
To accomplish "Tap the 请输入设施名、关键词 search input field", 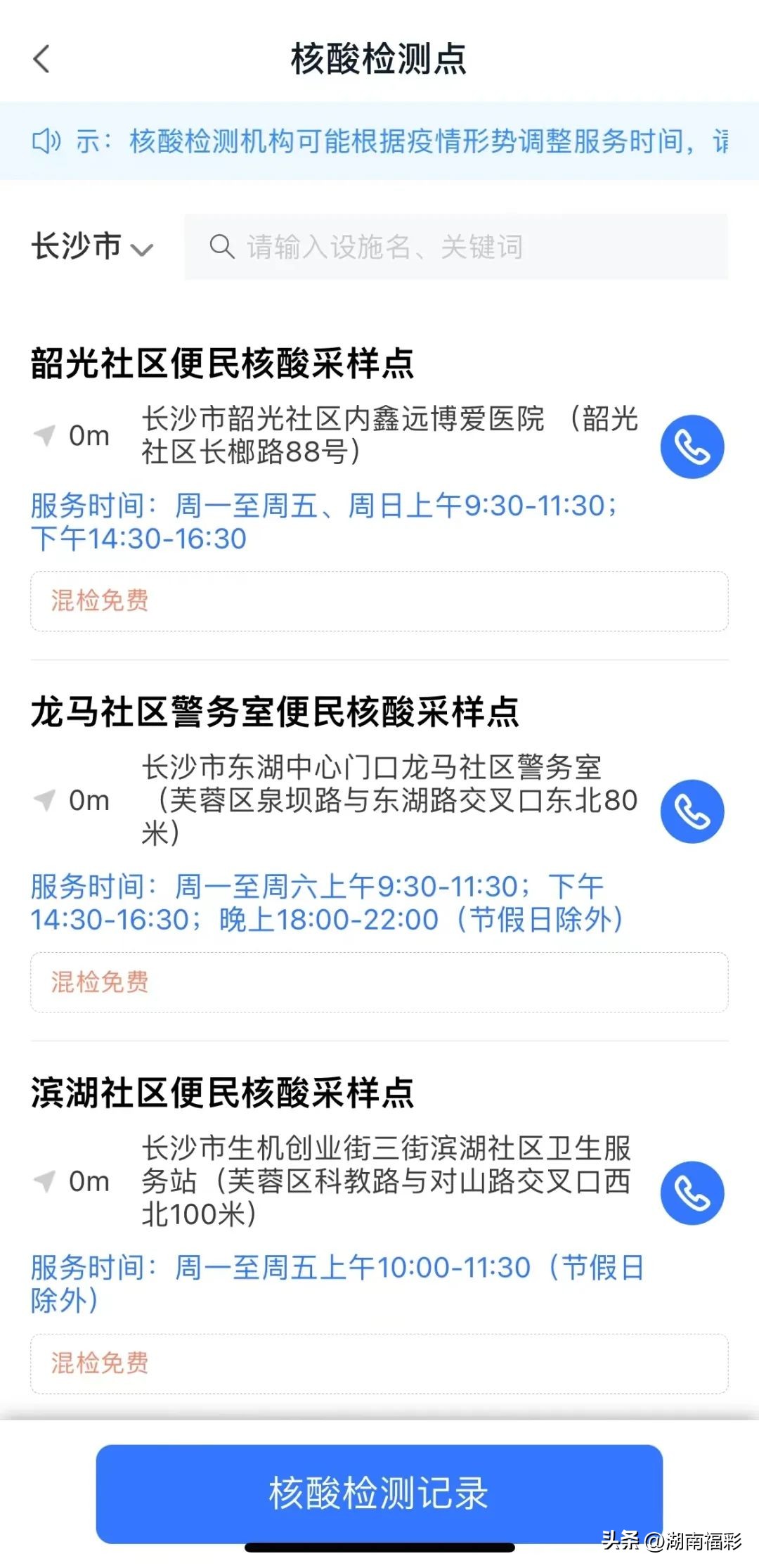I will (422, 248).
